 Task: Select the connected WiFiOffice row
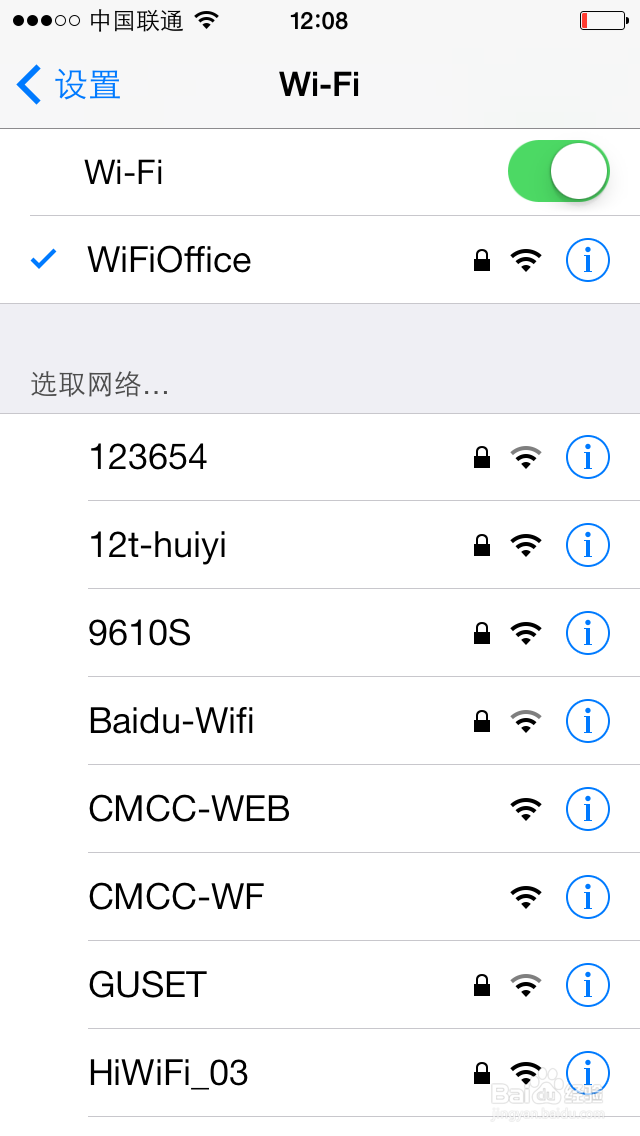320,260
